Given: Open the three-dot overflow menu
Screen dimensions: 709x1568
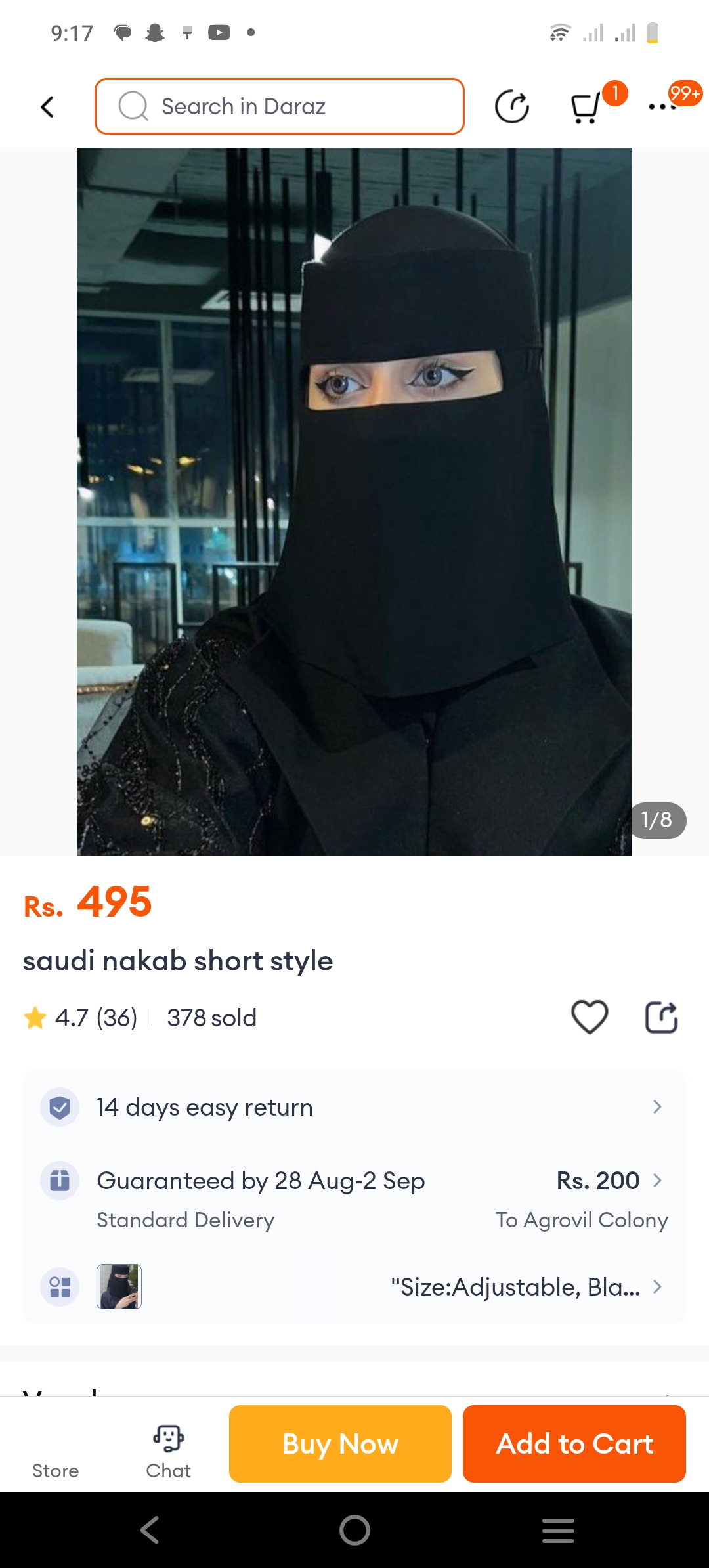Looking at the screenshot, I should pyautogui.click(x=662, y=106).
